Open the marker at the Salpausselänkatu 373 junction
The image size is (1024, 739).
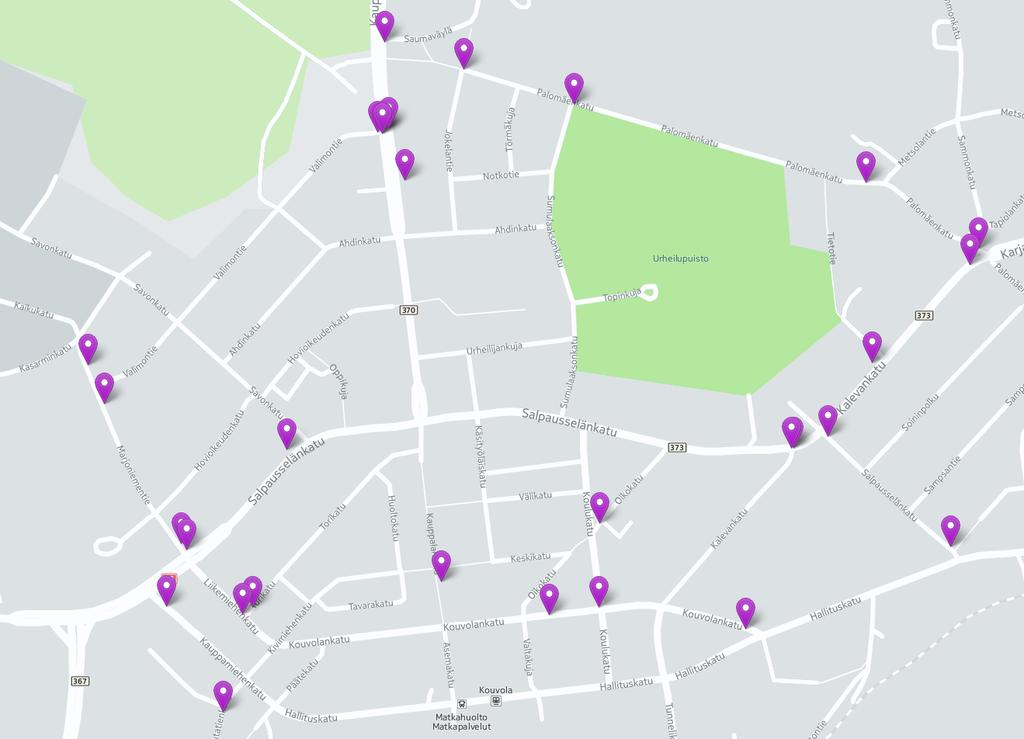click(x=792, y=431)
